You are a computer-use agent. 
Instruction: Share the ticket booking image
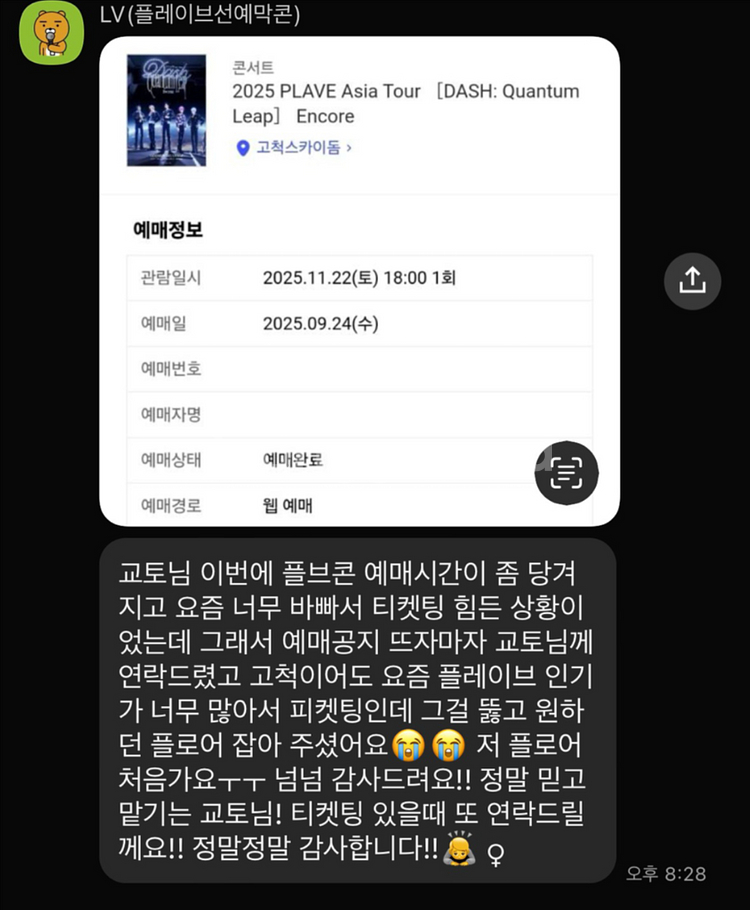[692, 281]
